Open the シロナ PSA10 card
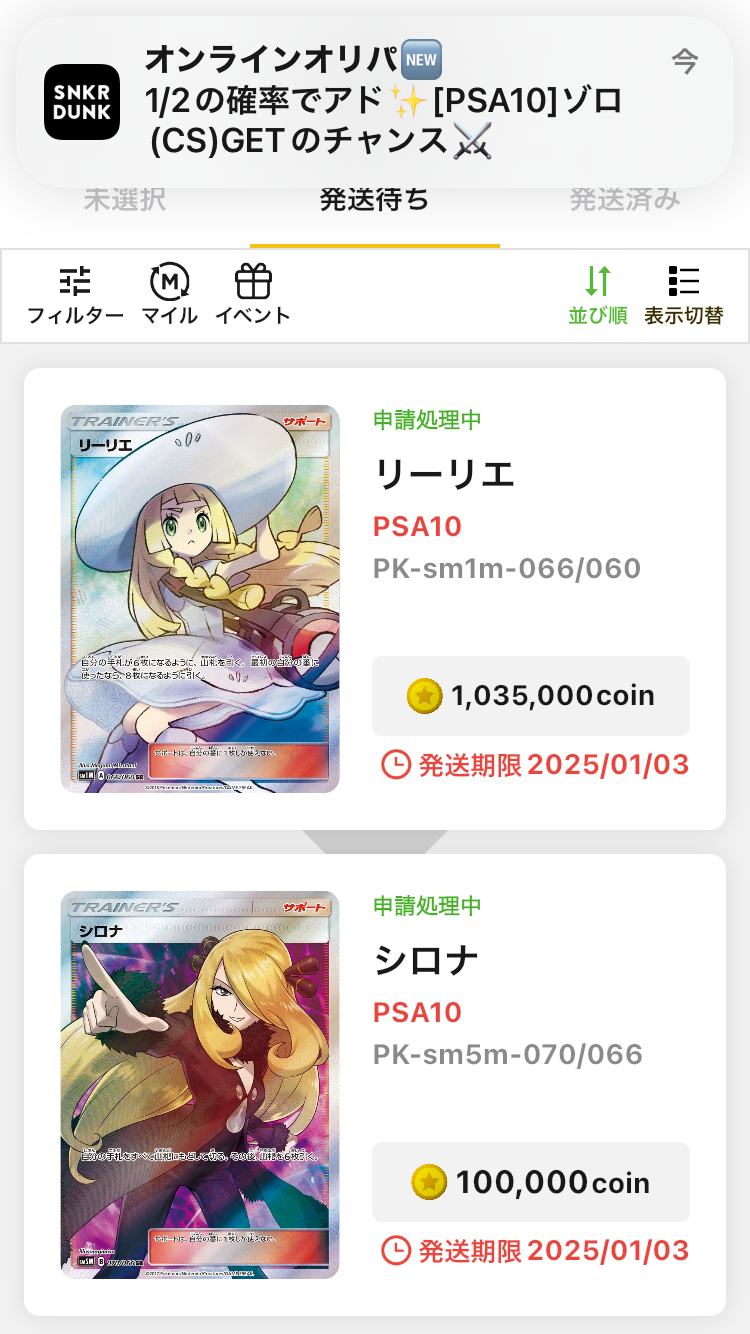750x1334 pixels. [x=375, y=1085]
